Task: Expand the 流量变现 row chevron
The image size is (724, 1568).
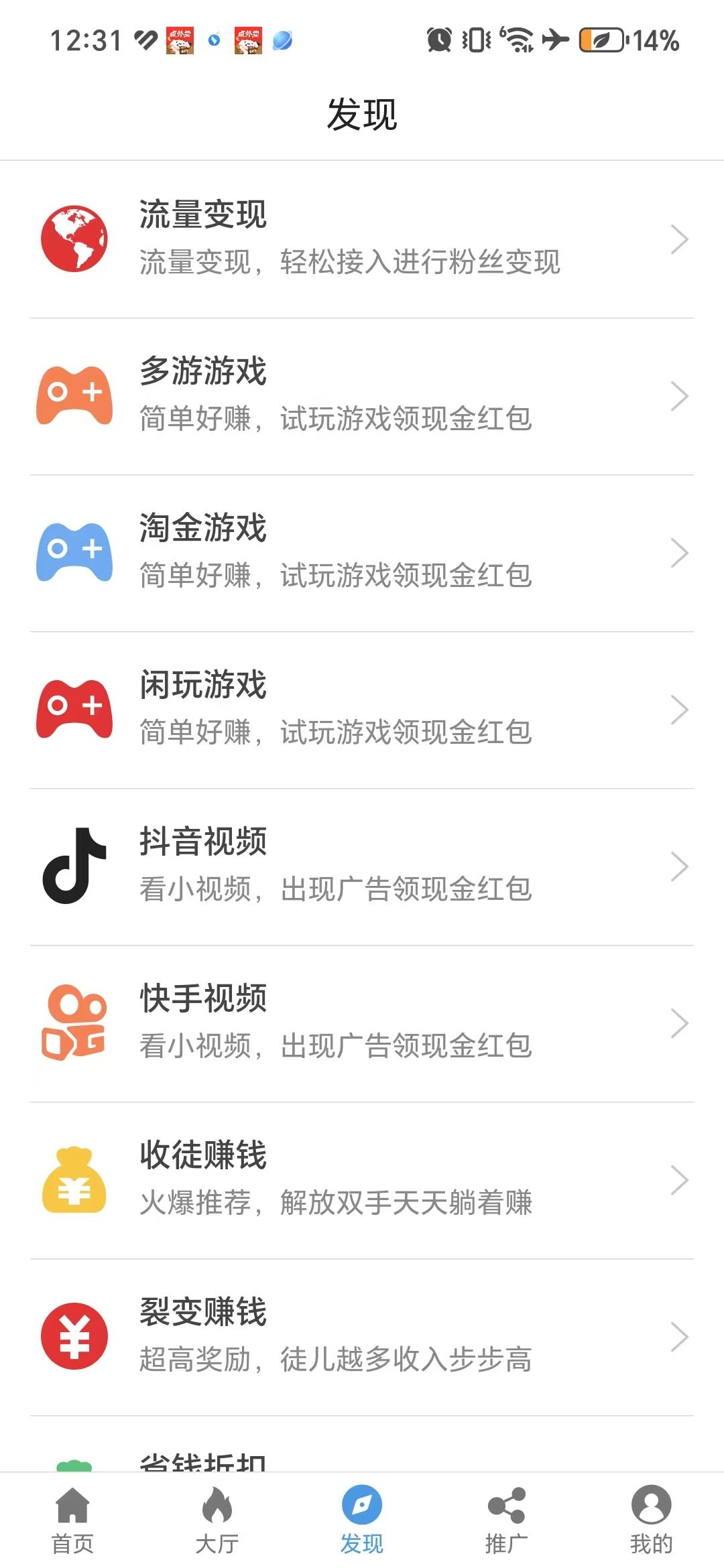Action: (678, 238)
